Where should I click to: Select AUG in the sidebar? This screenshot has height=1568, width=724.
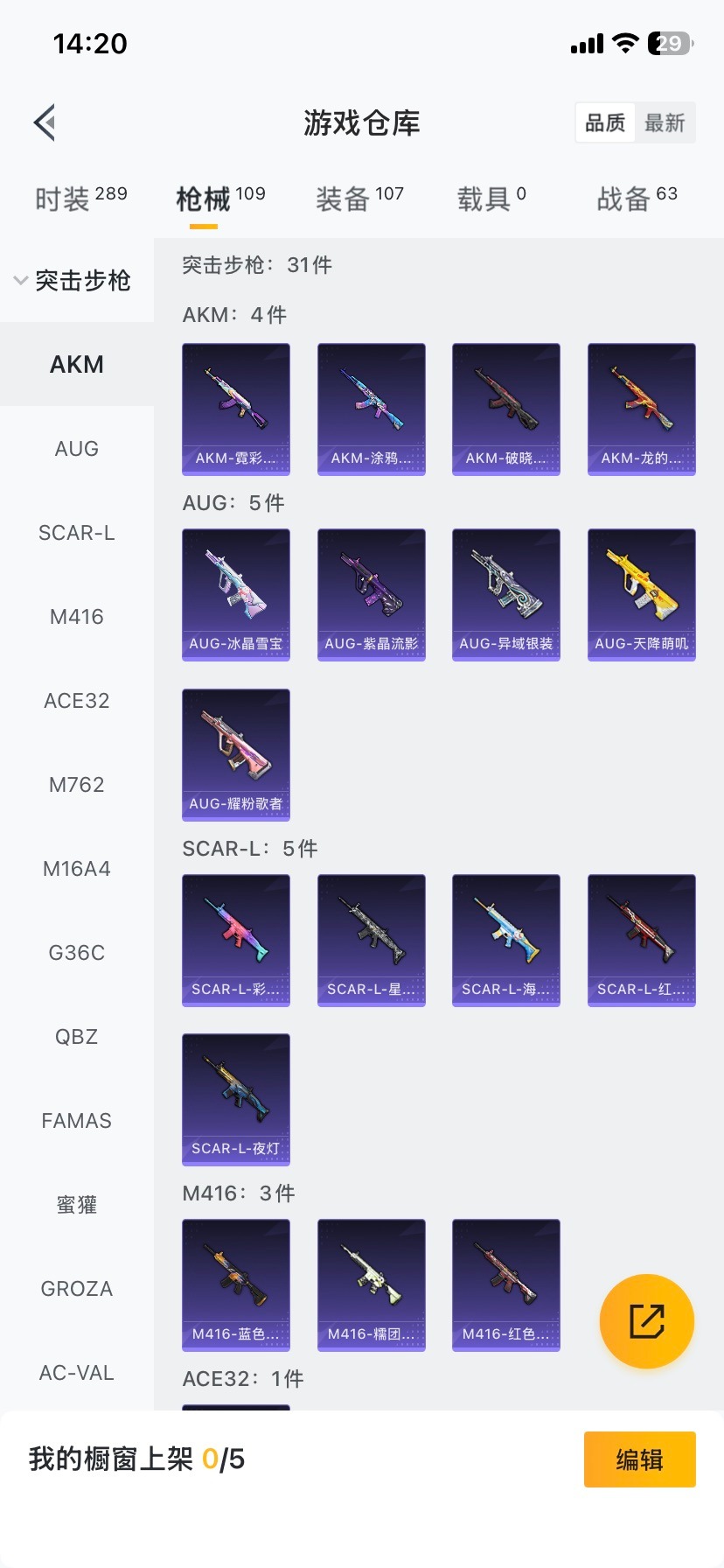click(77, 449)
